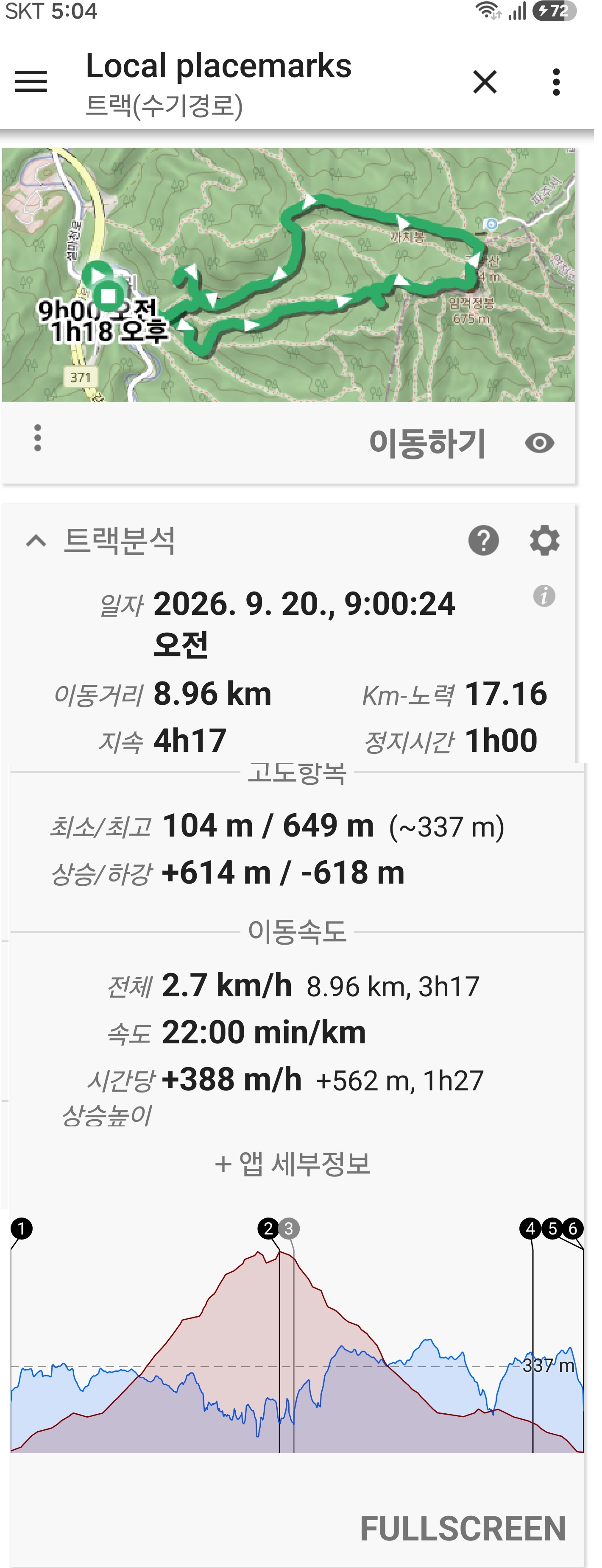Close the Local placemarks screen
The image size is (602, 1568).
[485, 81]
